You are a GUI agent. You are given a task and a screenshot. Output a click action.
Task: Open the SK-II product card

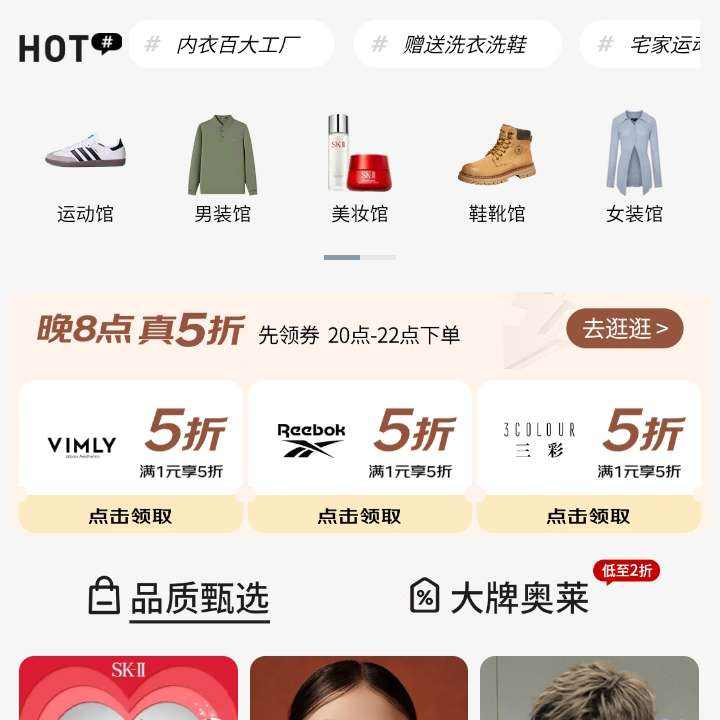pyautogui.click(x=129, y=688)
